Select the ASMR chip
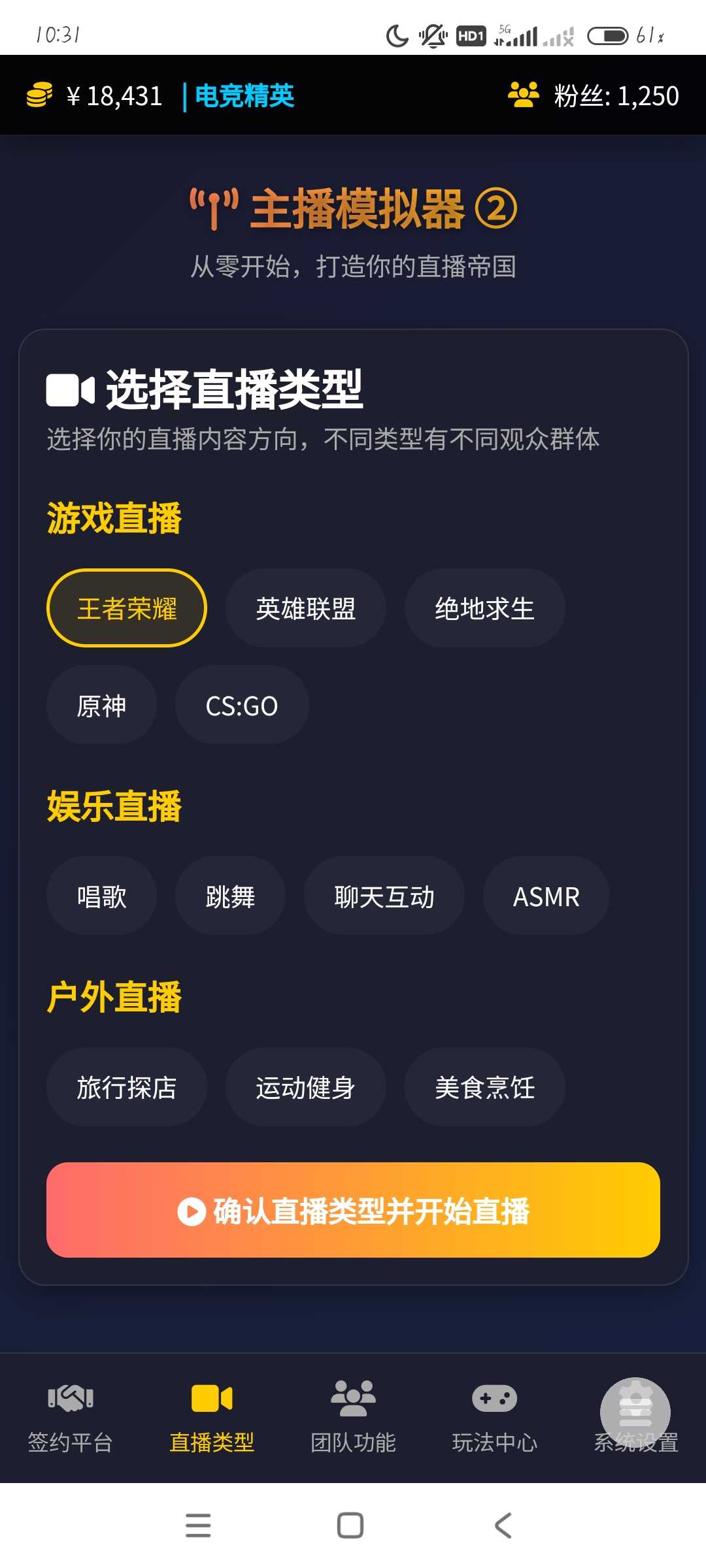Viewport: 706px width, 1568px height. tap(546, 896)
